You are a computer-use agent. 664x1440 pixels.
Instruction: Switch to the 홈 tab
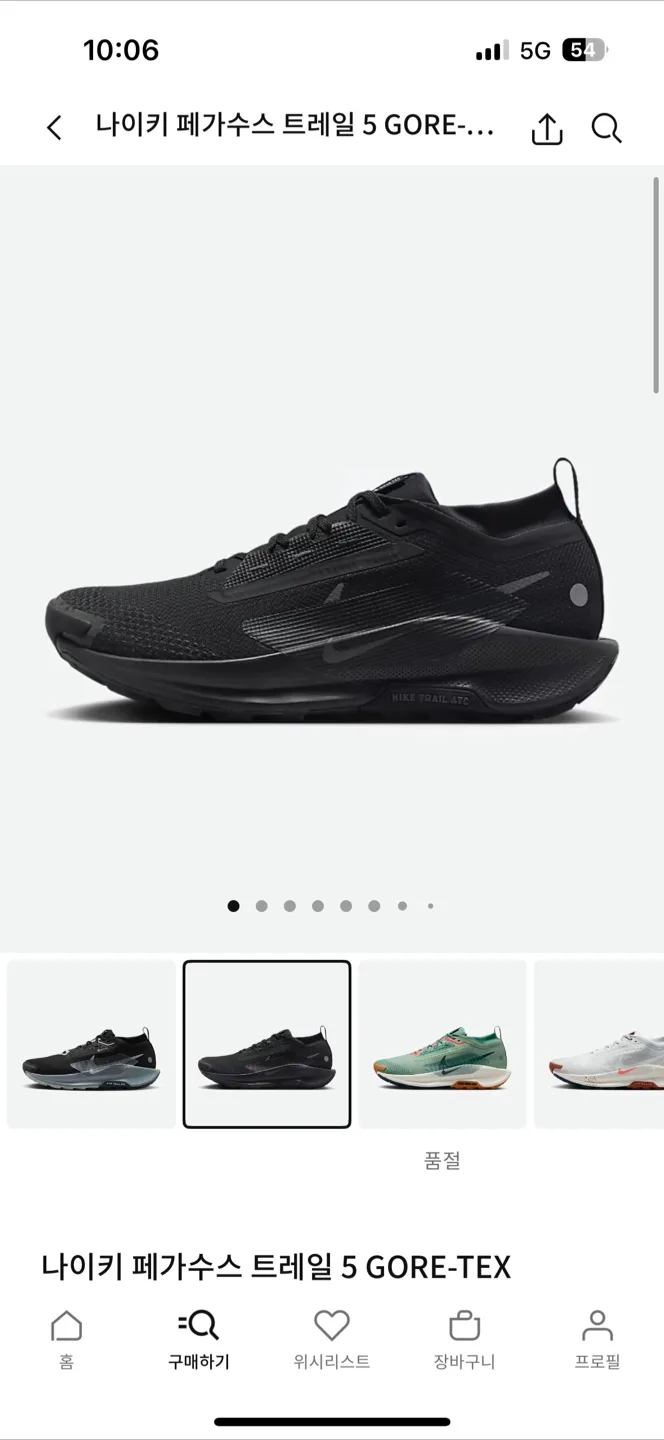(66, 1340)
